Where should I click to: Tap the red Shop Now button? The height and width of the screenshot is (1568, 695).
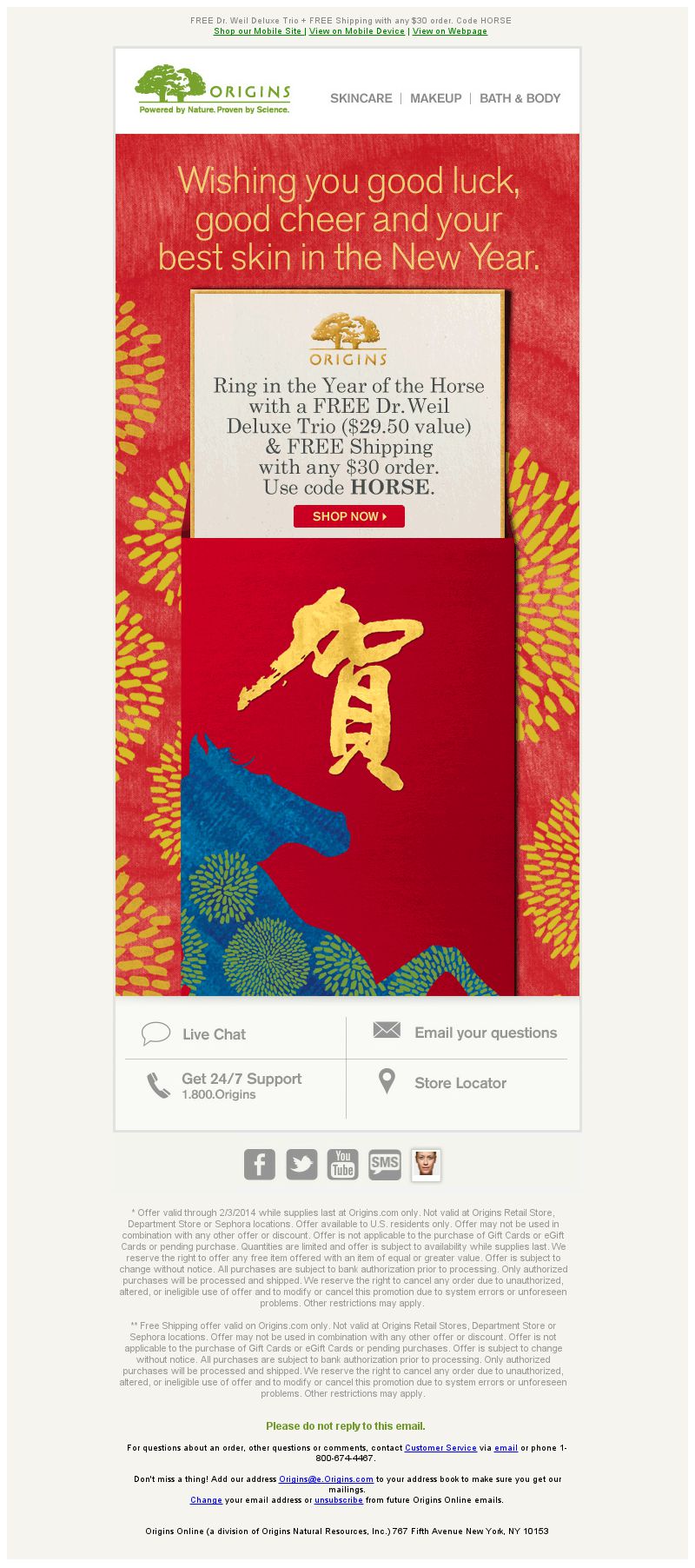pos(348,516)
